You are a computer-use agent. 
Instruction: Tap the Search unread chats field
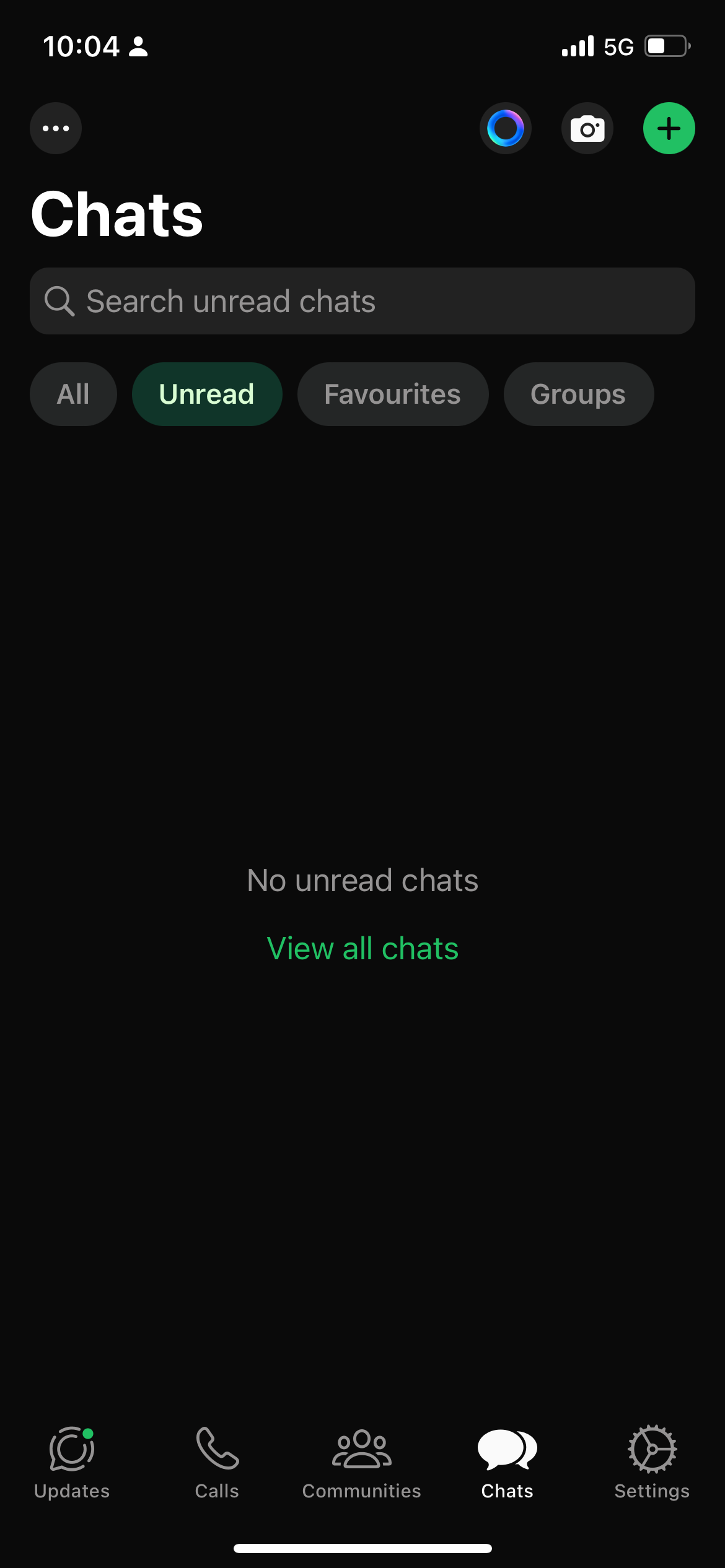click(x=362, y=302)
